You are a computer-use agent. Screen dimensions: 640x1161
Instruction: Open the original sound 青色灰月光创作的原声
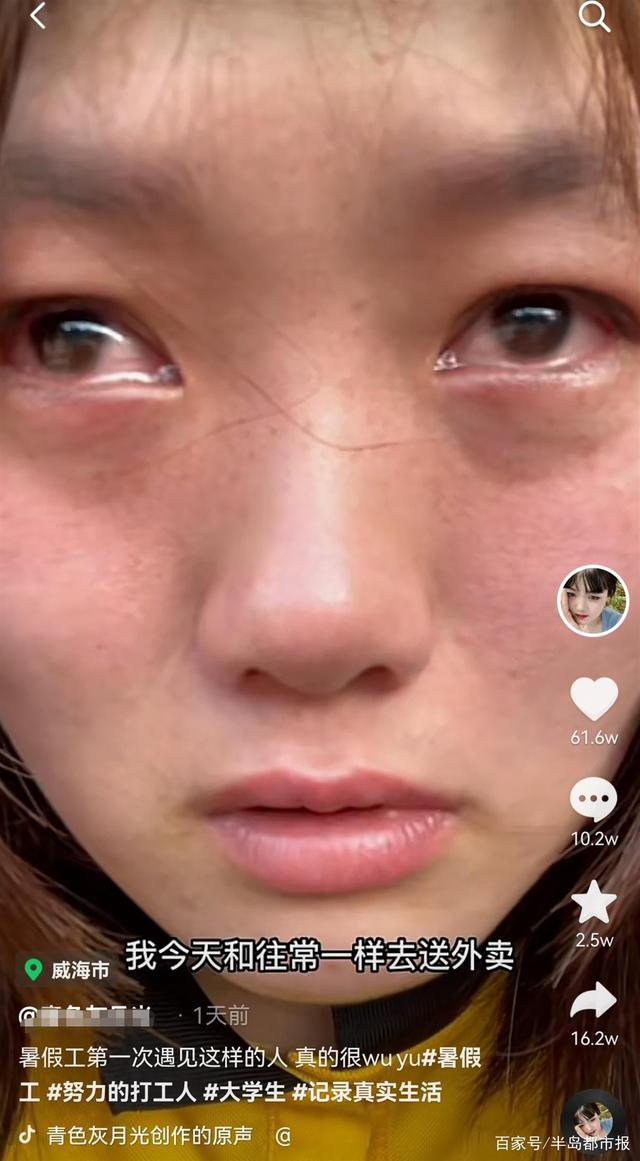(150, 1135)
